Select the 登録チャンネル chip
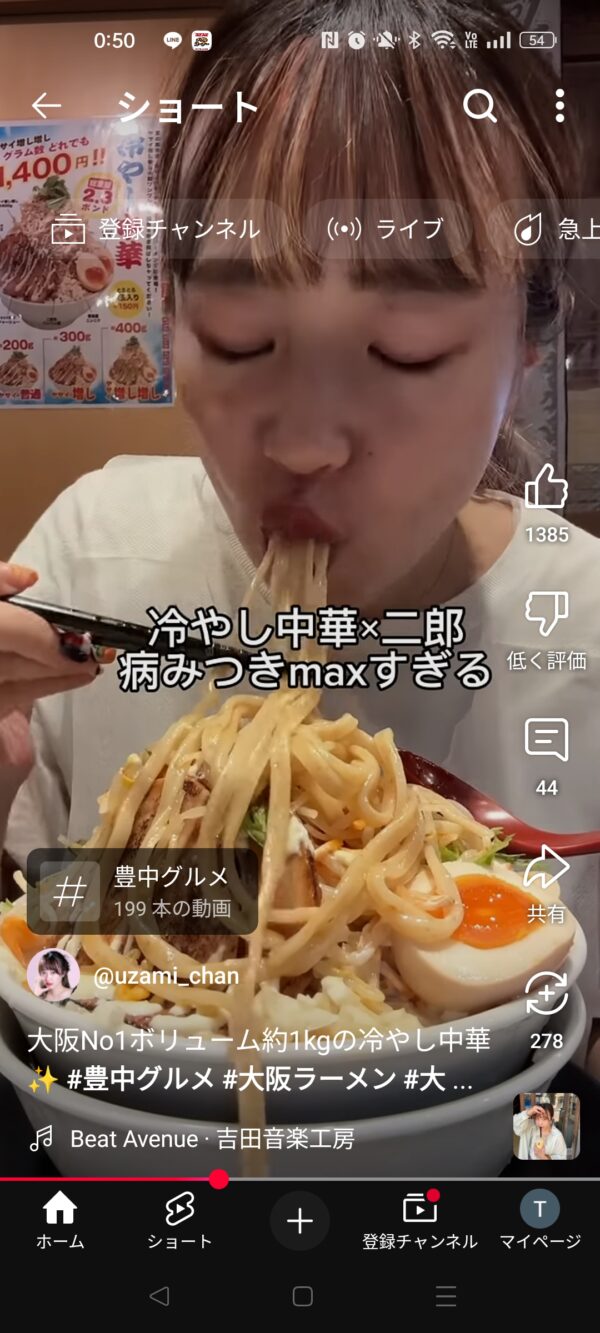The height and width of the screenshot is (1333, 600). pyautogui.click(x=156, y=229)
